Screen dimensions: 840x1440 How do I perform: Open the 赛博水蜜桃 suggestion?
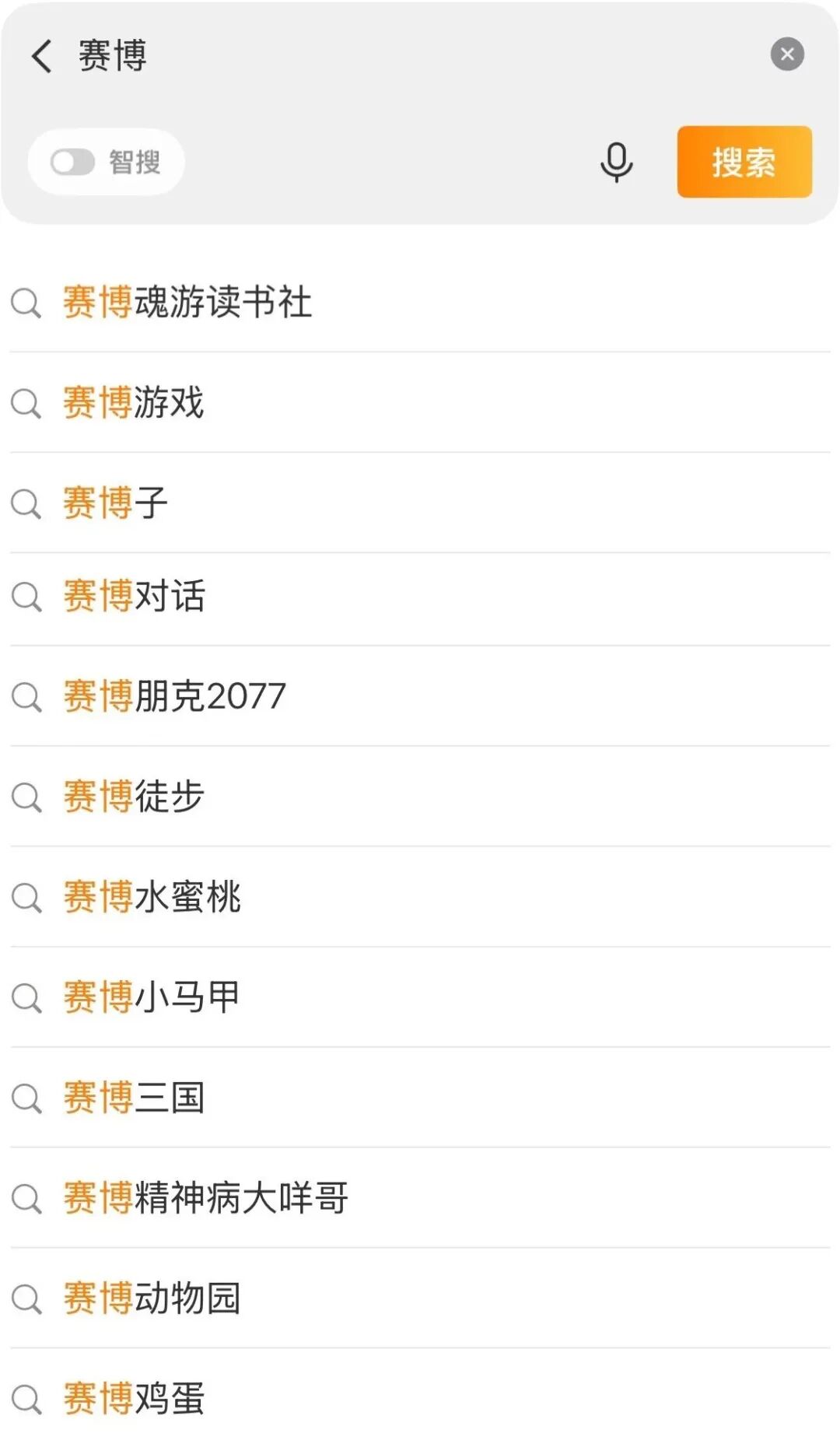tap(152, 896)
